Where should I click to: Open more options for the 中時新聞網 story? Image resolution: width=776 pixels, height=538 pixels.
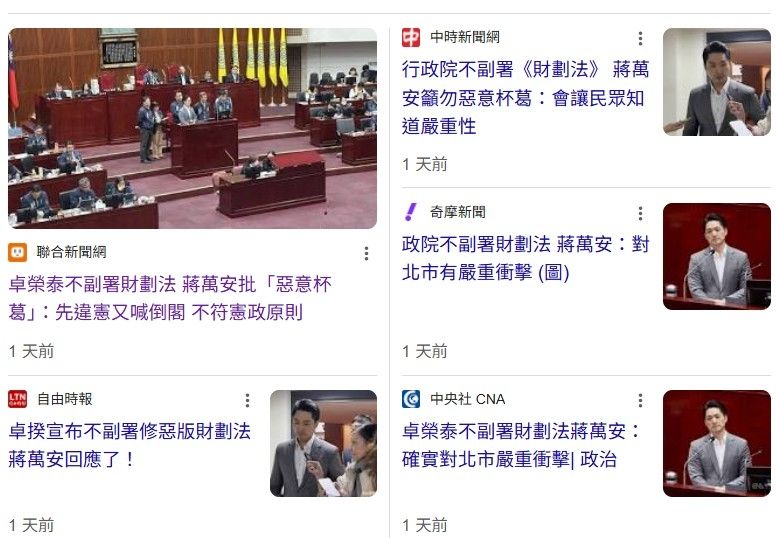click(x=640, y=39)
